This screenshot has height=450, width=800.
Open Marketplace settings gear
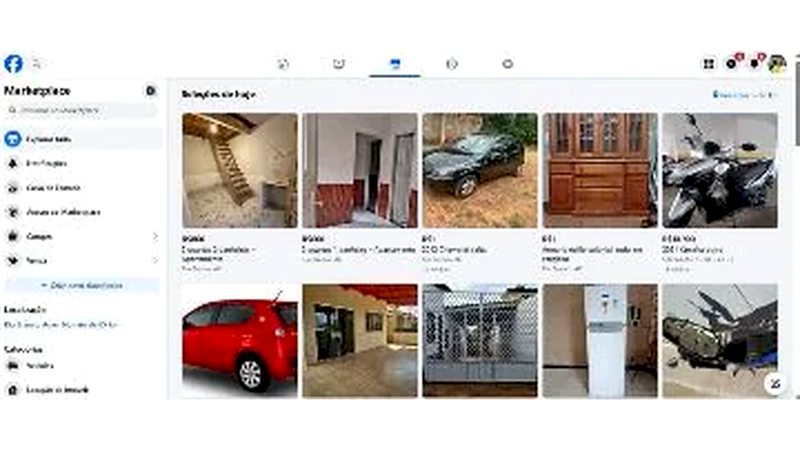coord(151,90)
